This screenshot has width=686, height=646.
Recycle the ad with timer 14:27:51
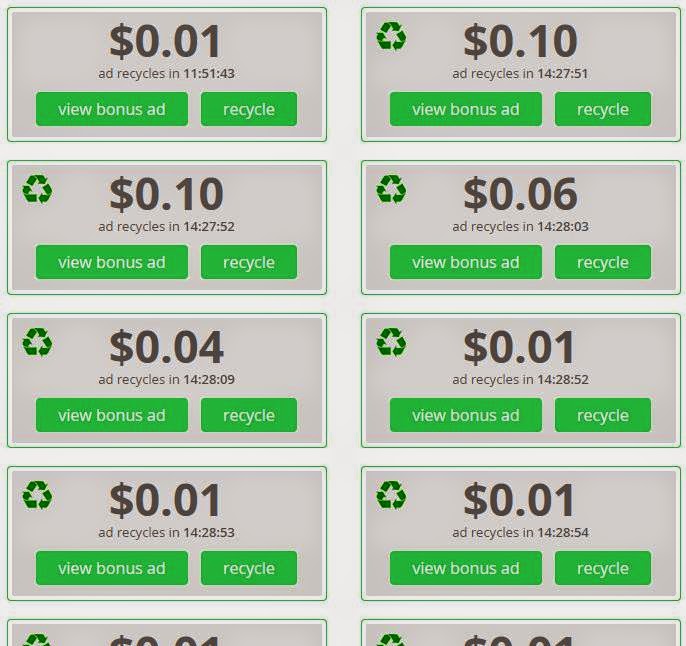[x=603, y=109]
